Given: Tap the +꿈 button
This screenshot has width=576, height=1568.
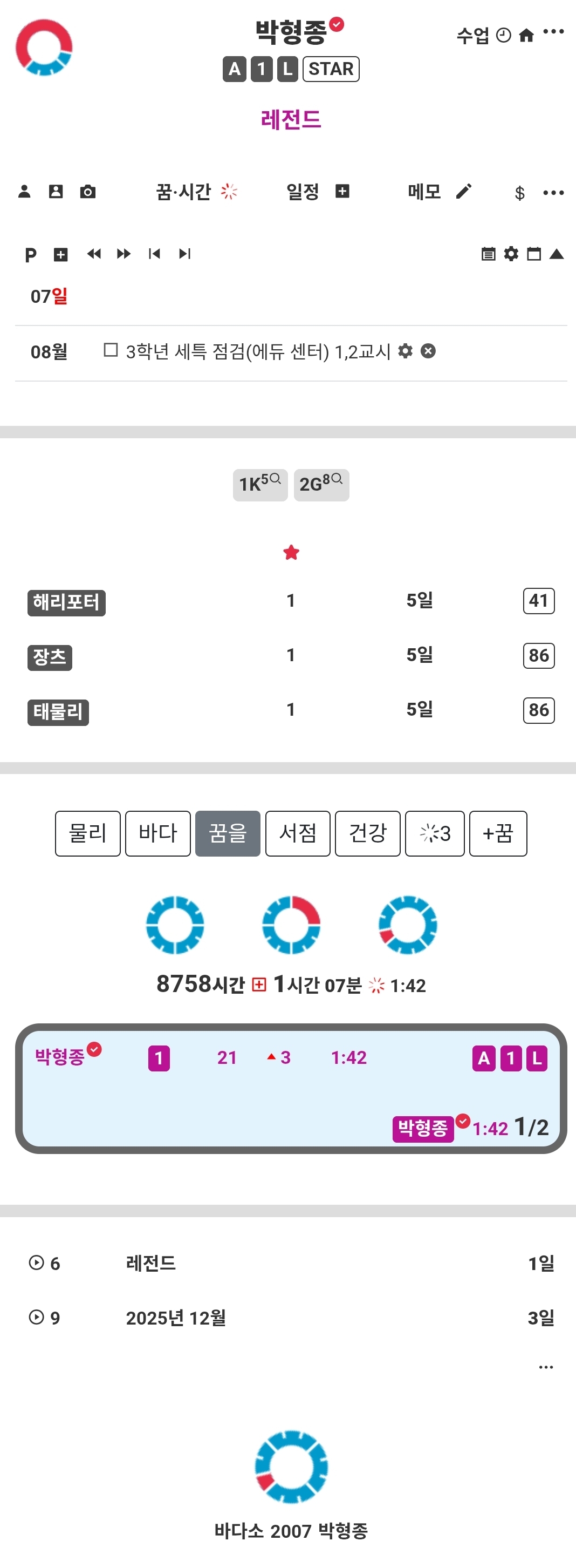Looking at the screenshot, I should point(498,833).
